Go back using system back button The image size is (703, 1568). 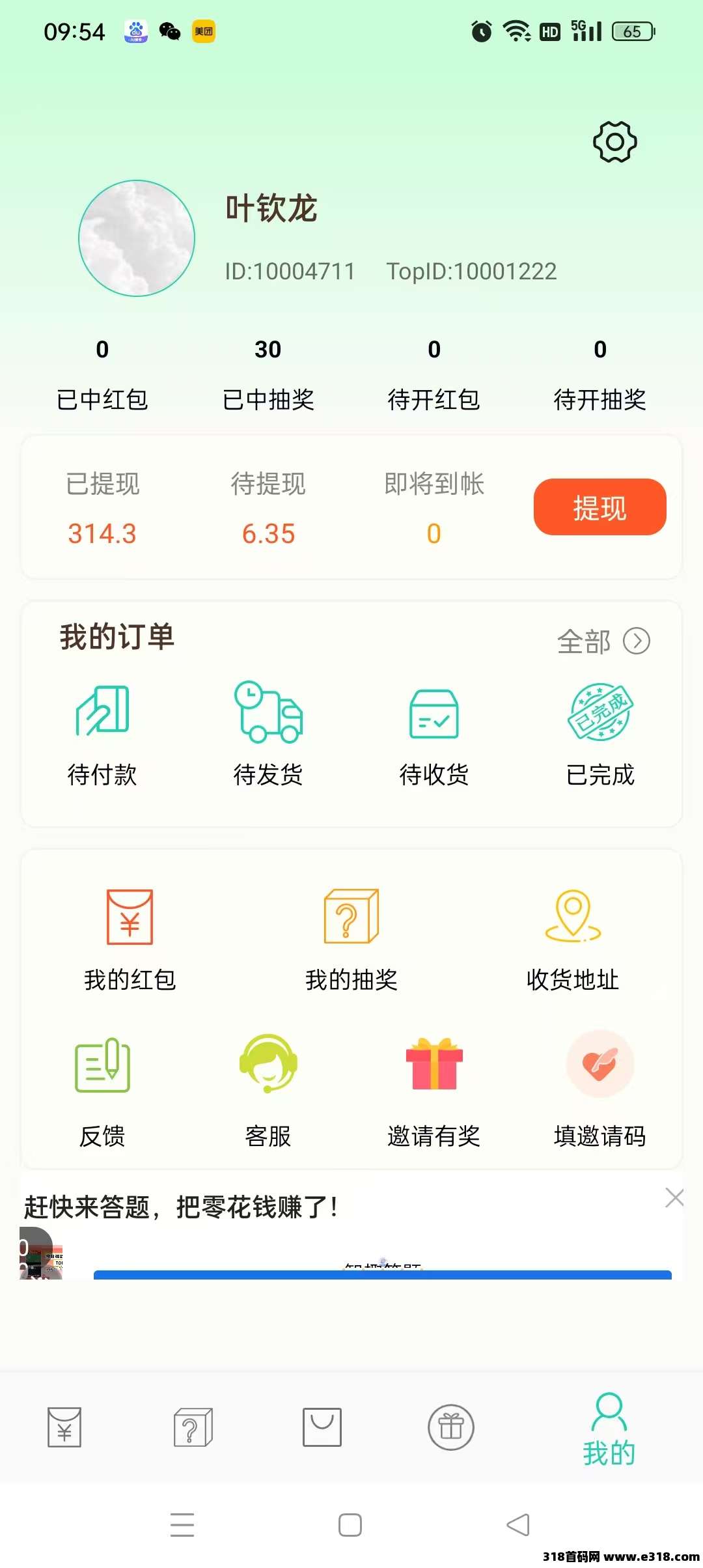pyautogui.click(x=518, y=1524)
